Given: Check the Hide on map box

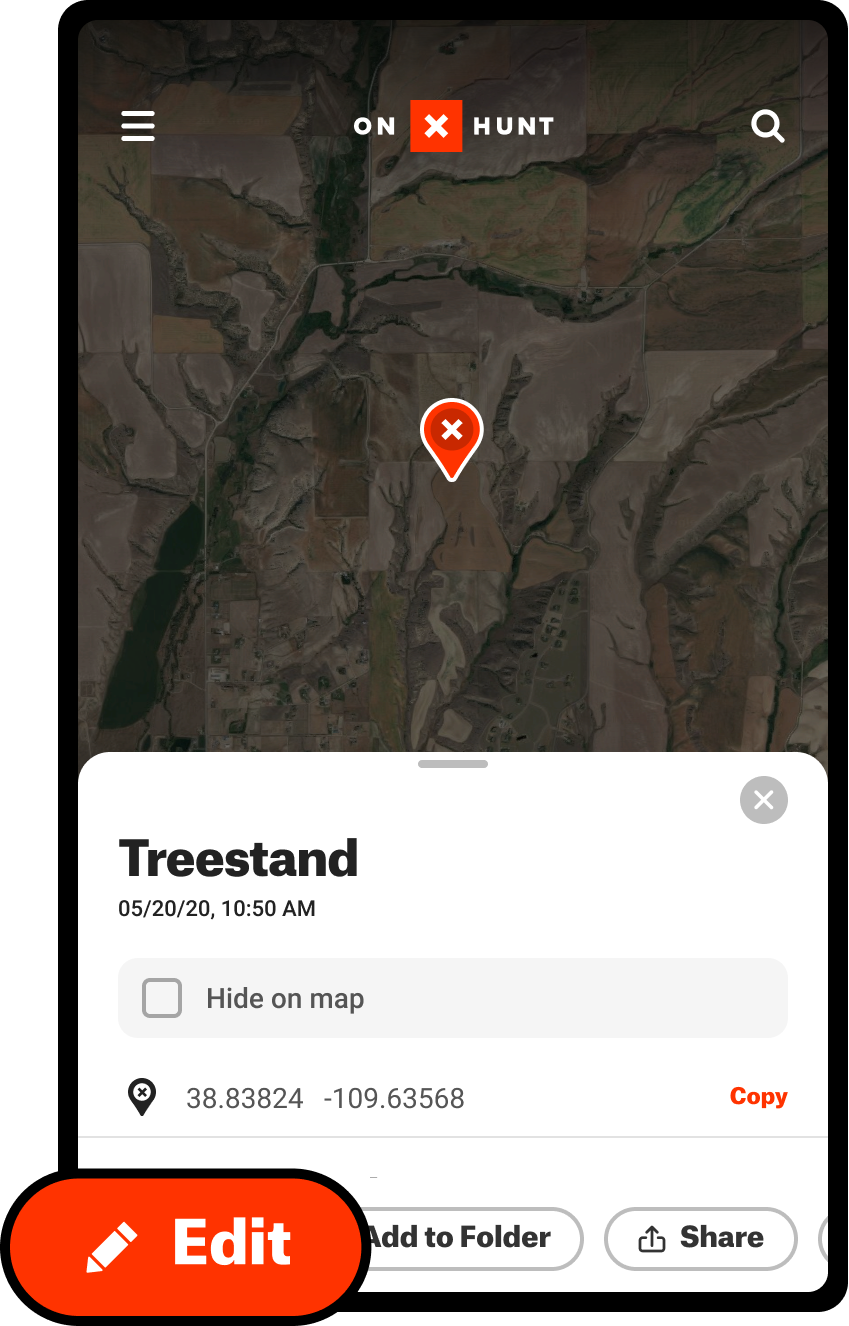Looking at the screenshot, I should pyautogui.click(x=162, y=998).
